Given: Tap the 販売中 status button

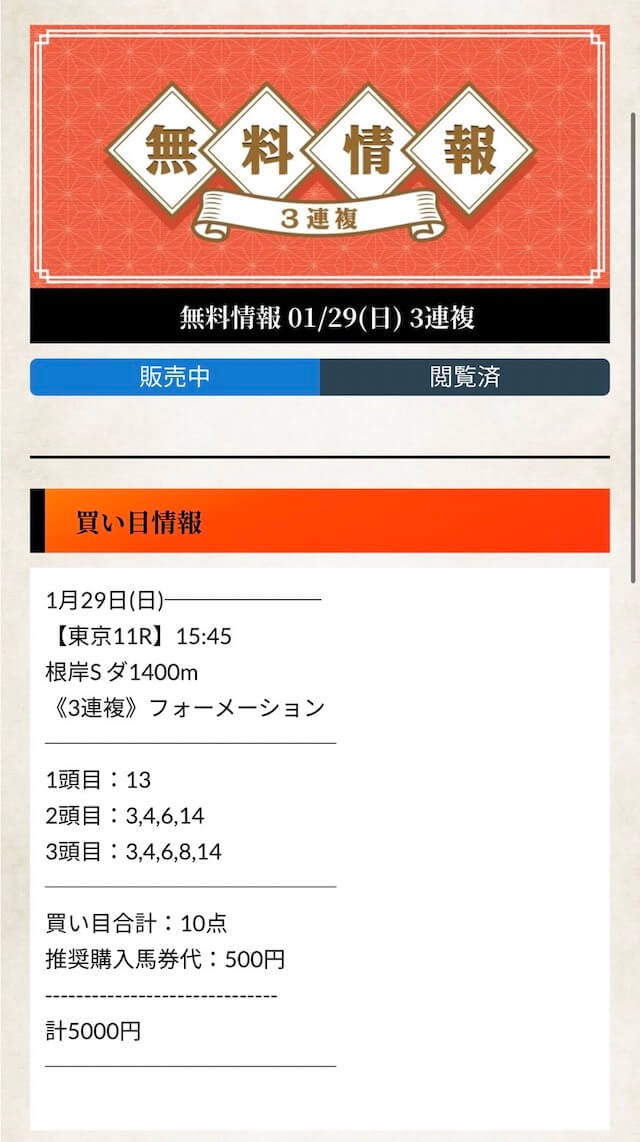Looking at the screenshot, I should click(175, 377).
